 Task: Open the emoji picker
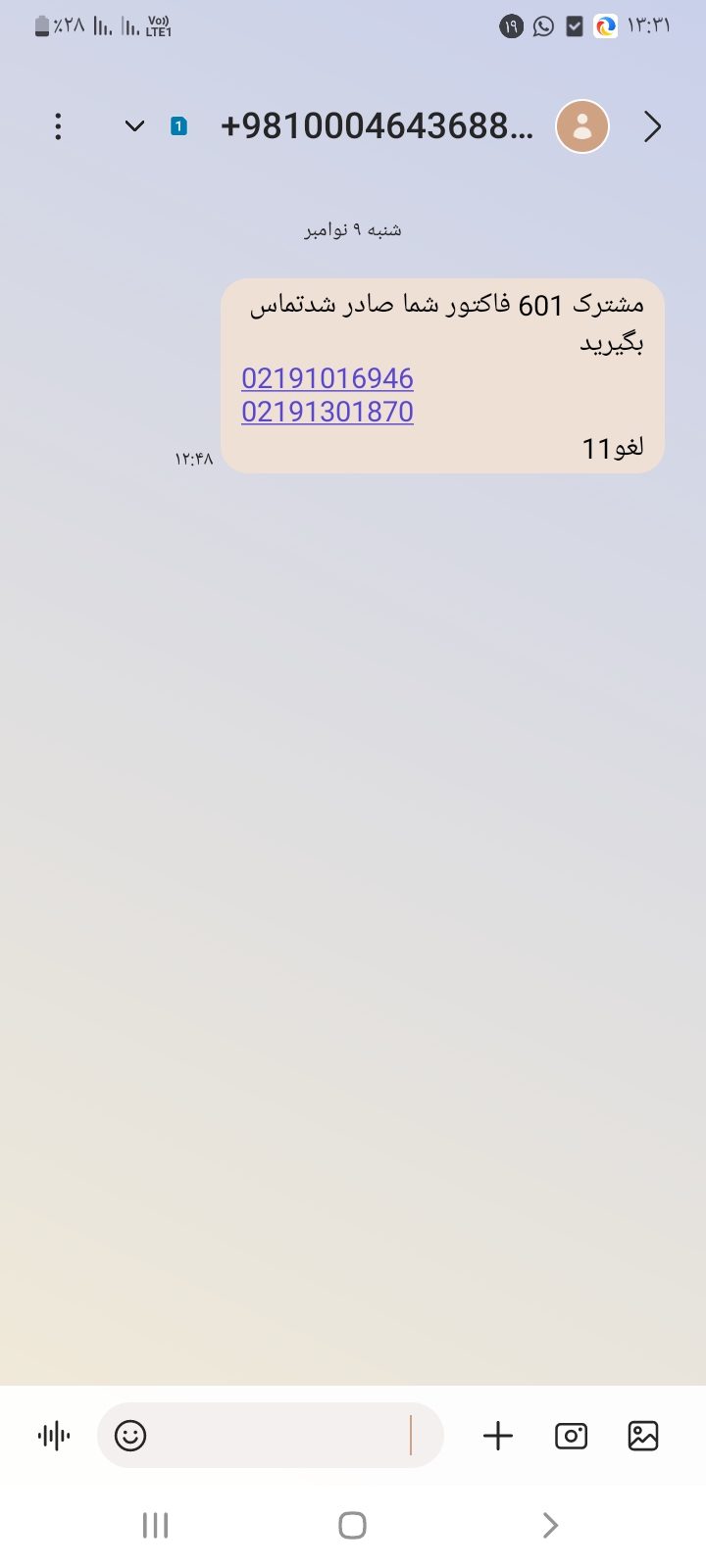[x=130, y=1437]
